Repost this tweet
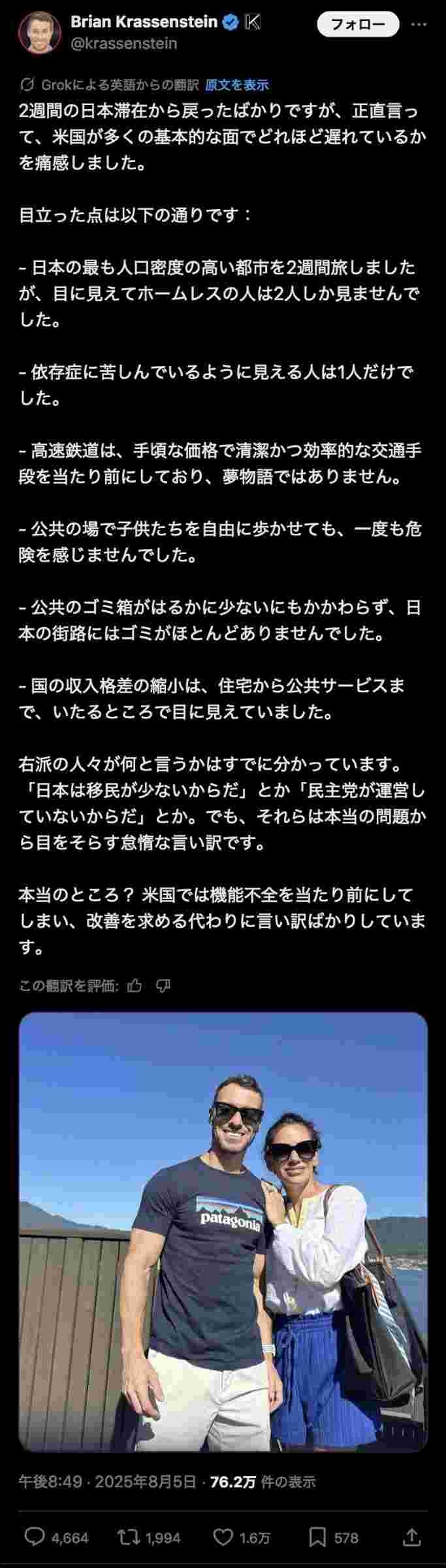 (x=129, y=1537)
